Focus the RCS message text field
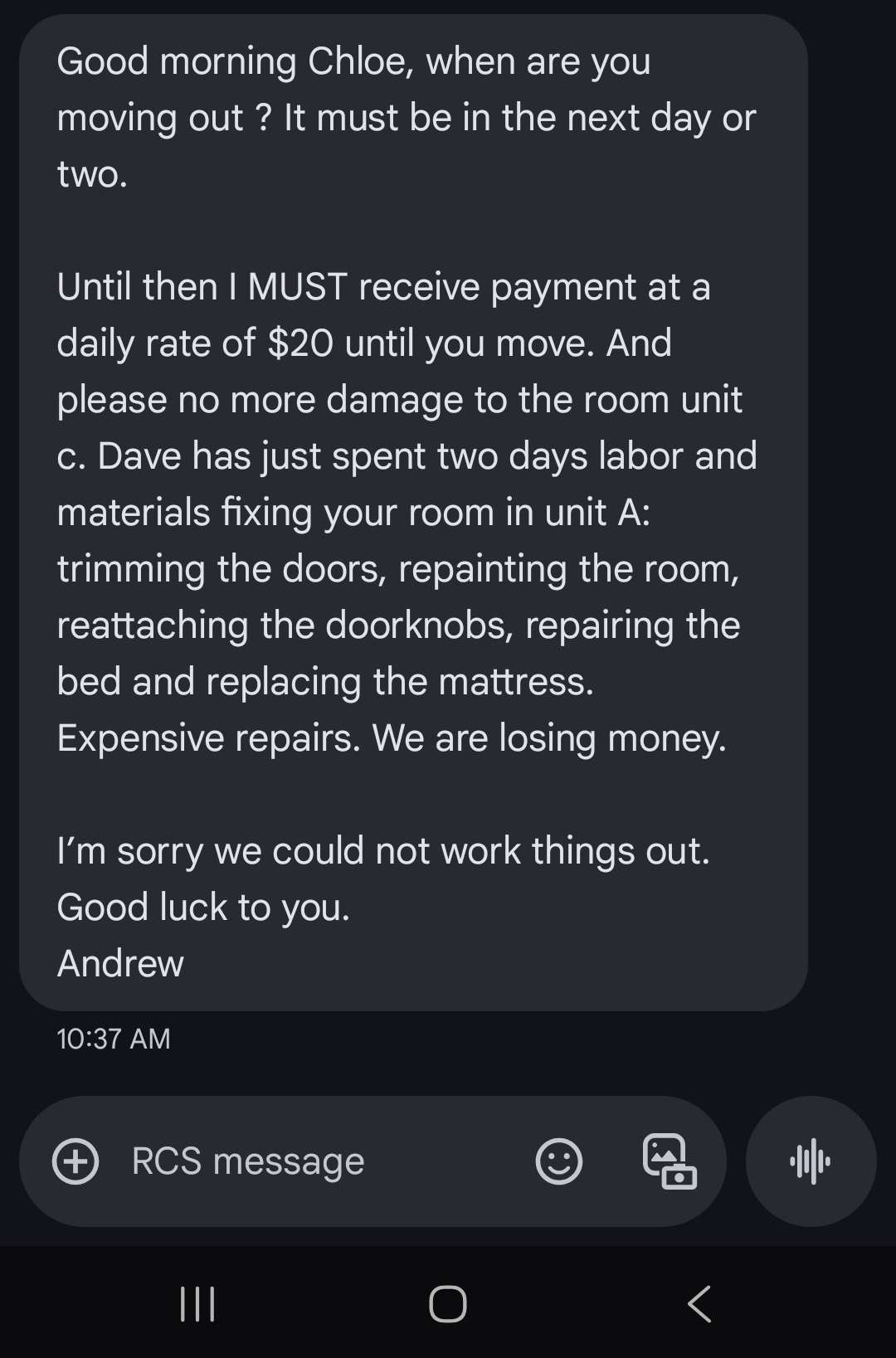The image size is (896, 1358). pos(315,1161)
